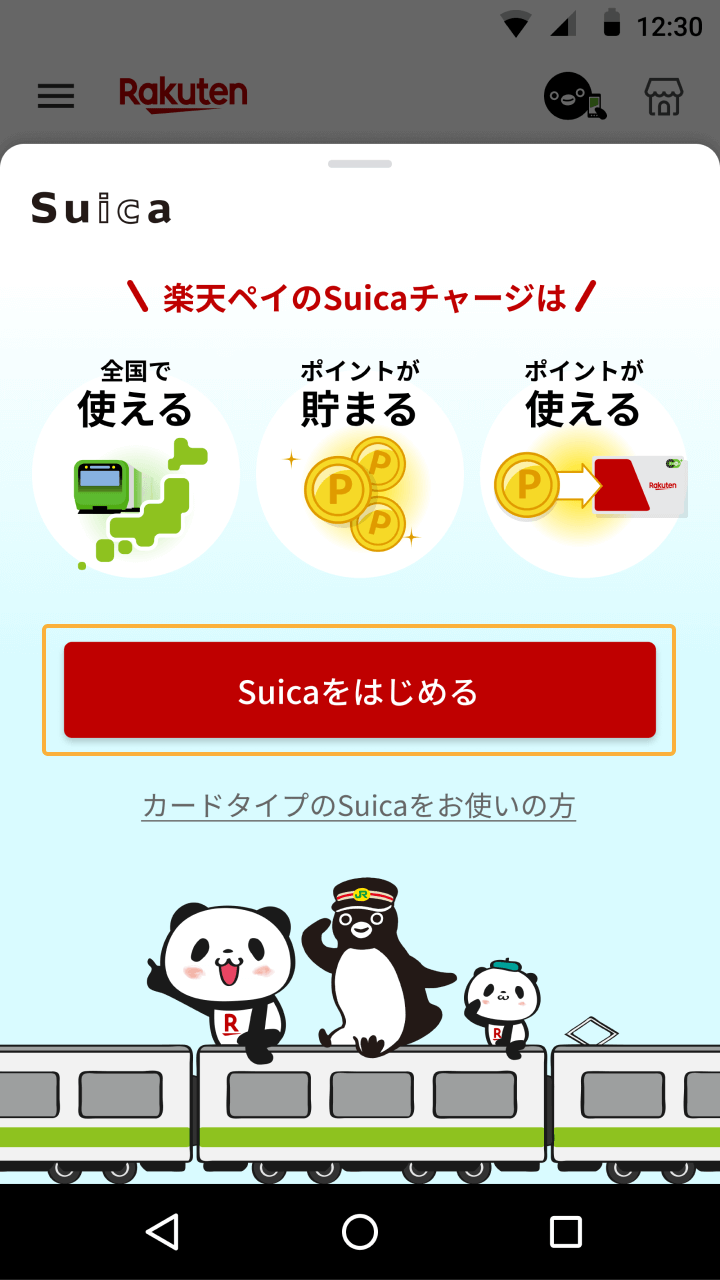Viewport: 720px width, 1280px height.
Task: Open the hamburger drawer menu
Action: pyautogui.click(x=56, y=96)
